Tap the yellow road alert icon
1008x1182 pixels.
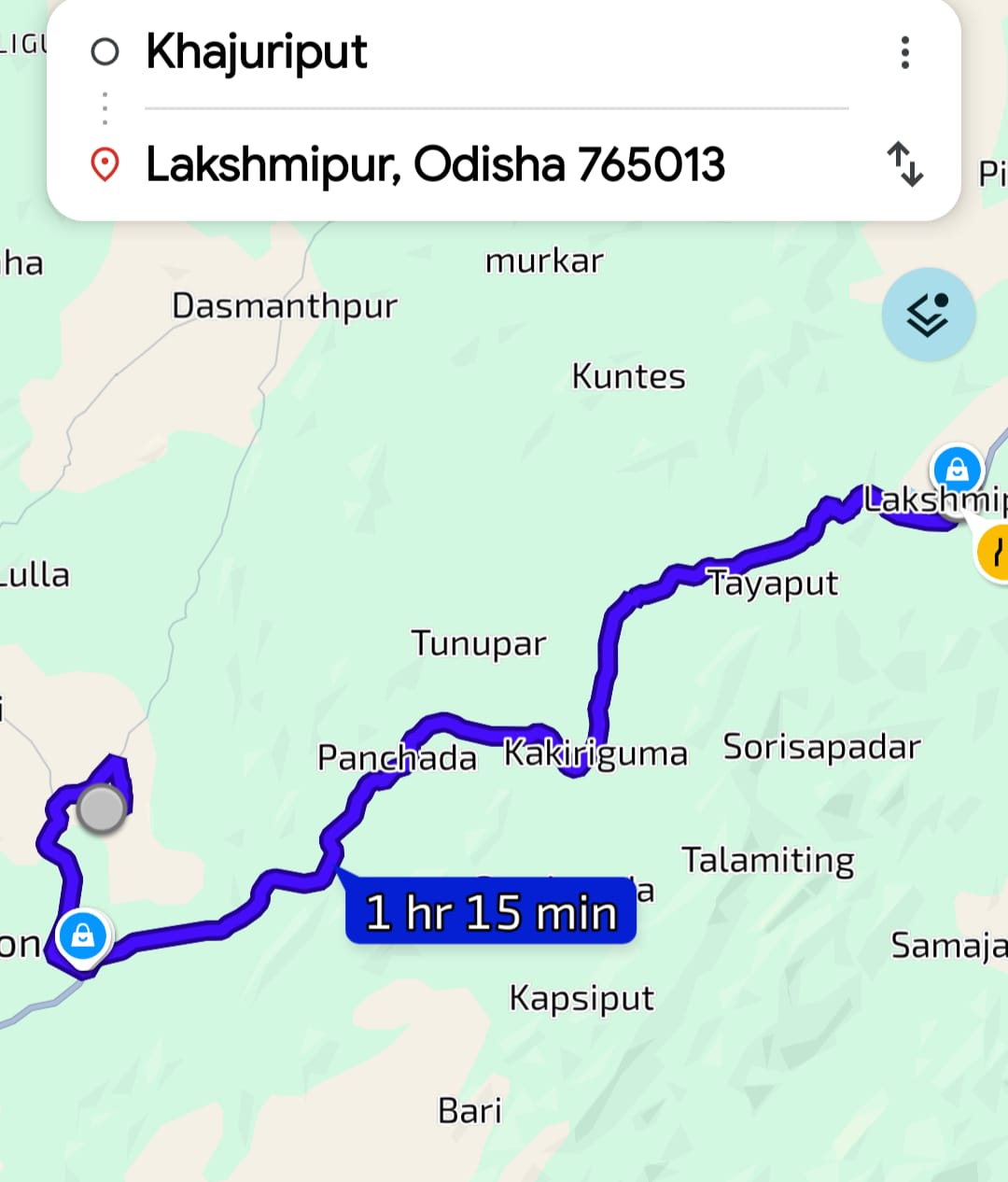click(995, 553)
